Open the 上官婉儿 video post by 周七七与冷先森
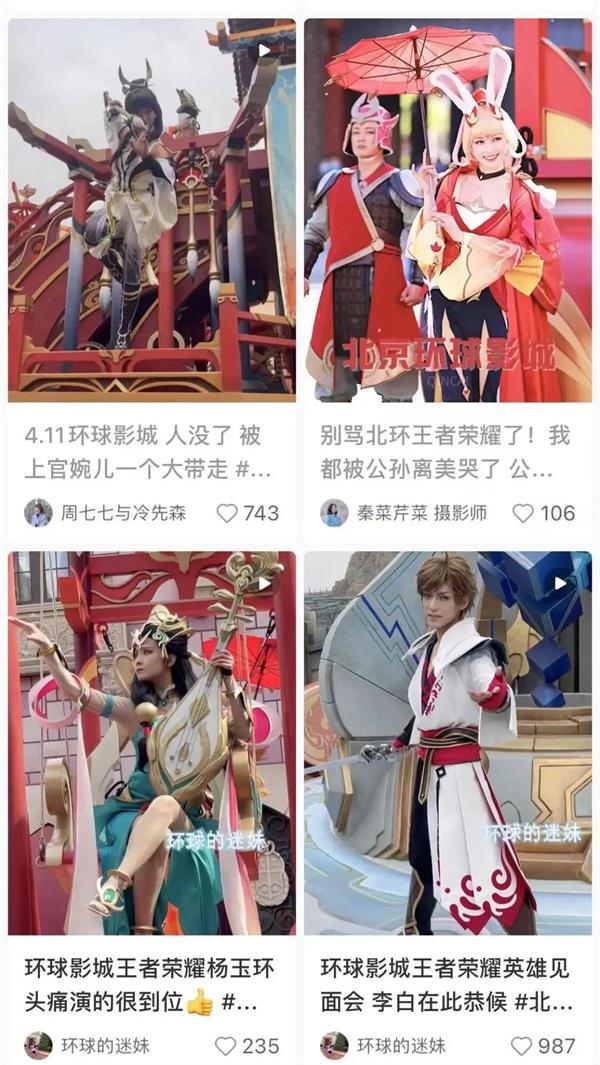Image resolution: width=600 pixels, height=1065 pixels. (152, 210)
